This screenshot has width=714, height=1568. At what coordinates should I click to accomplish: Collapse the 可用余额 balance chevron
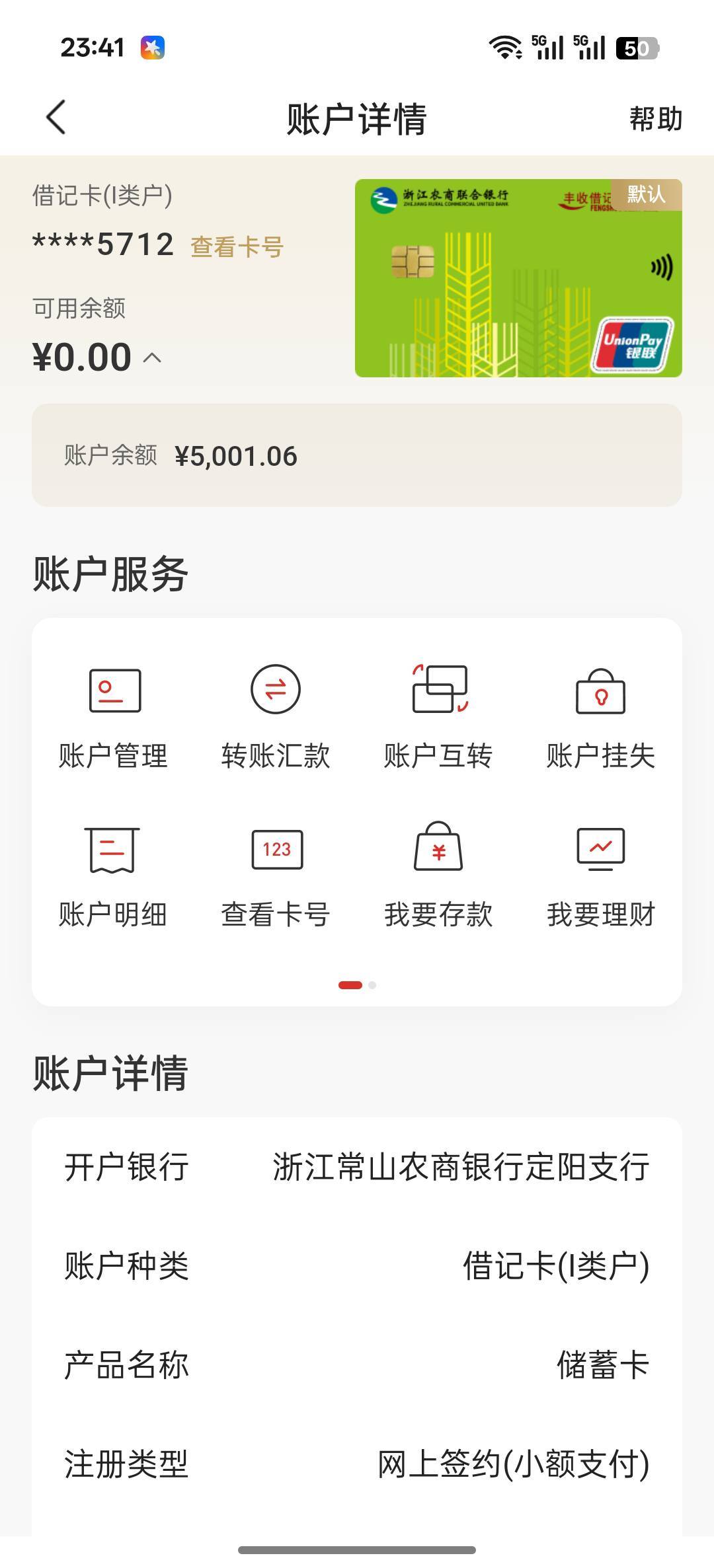[152, 357]
